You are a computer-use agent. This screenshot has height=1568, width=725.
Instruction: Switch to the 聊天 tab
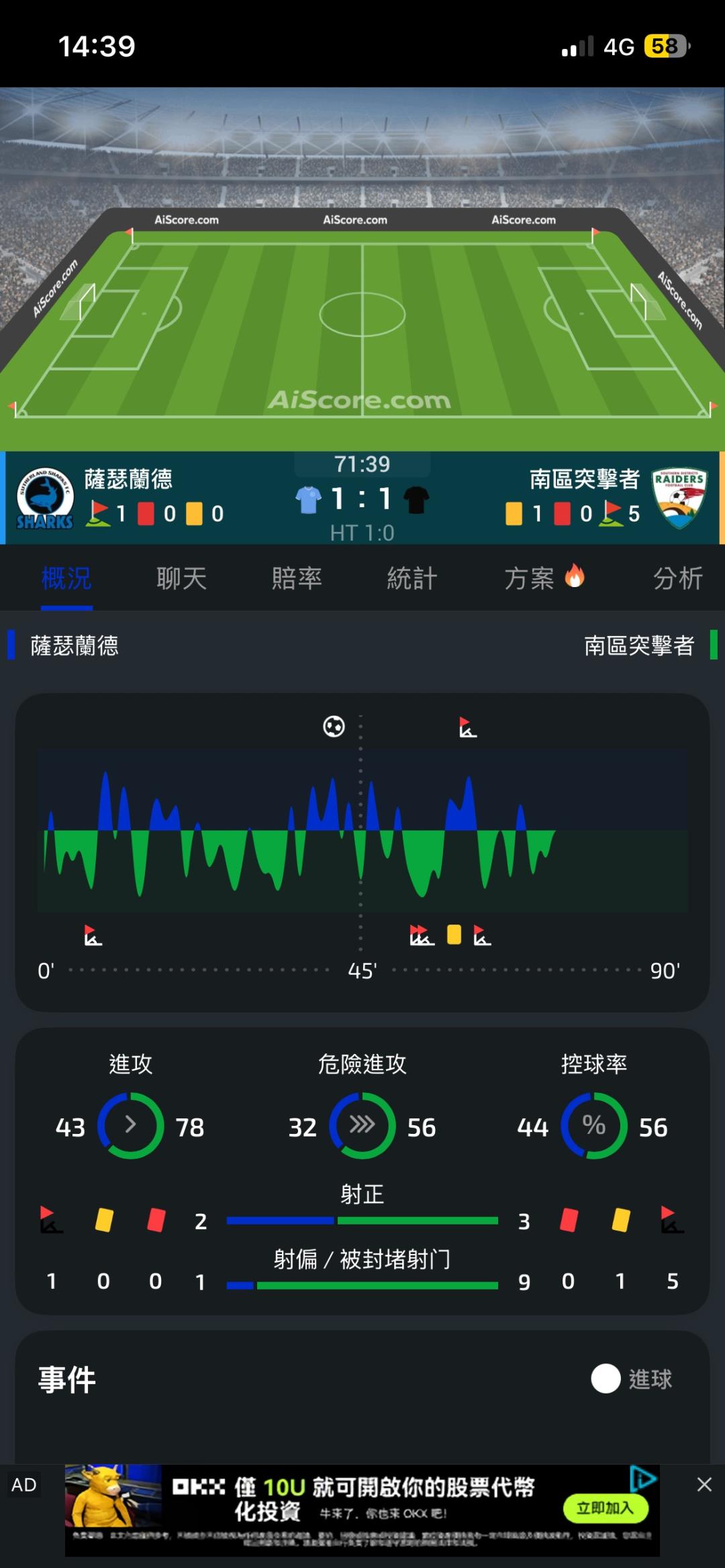click(181, 578)
